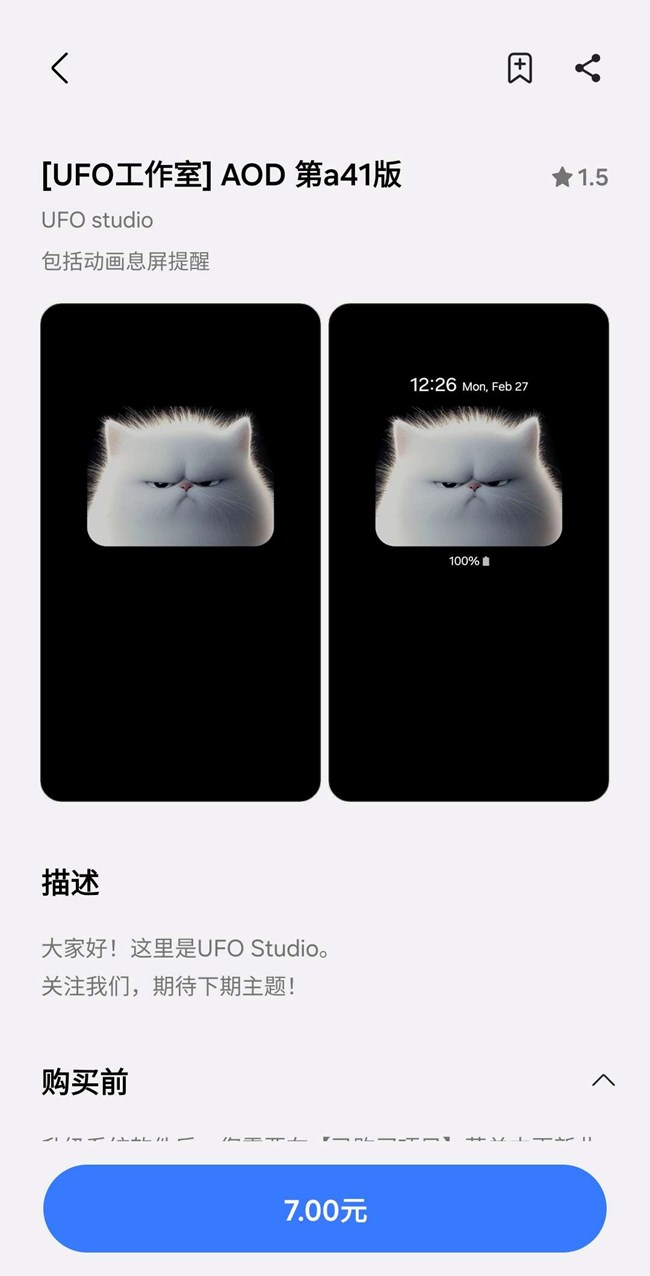Collapse the 购买前 section
Viewport: 650px width, 1276px height.
coord(603,1081)
